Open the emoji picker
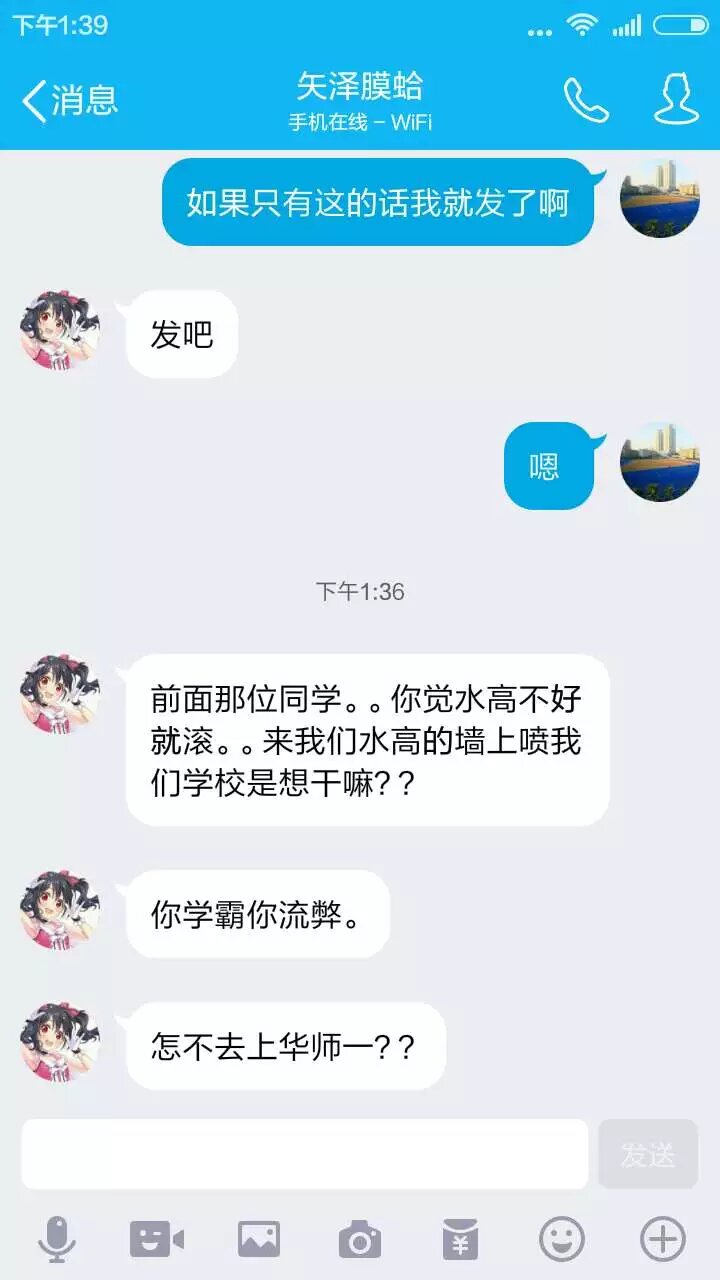This screenshot has height=1280, width=720. 561,1240
